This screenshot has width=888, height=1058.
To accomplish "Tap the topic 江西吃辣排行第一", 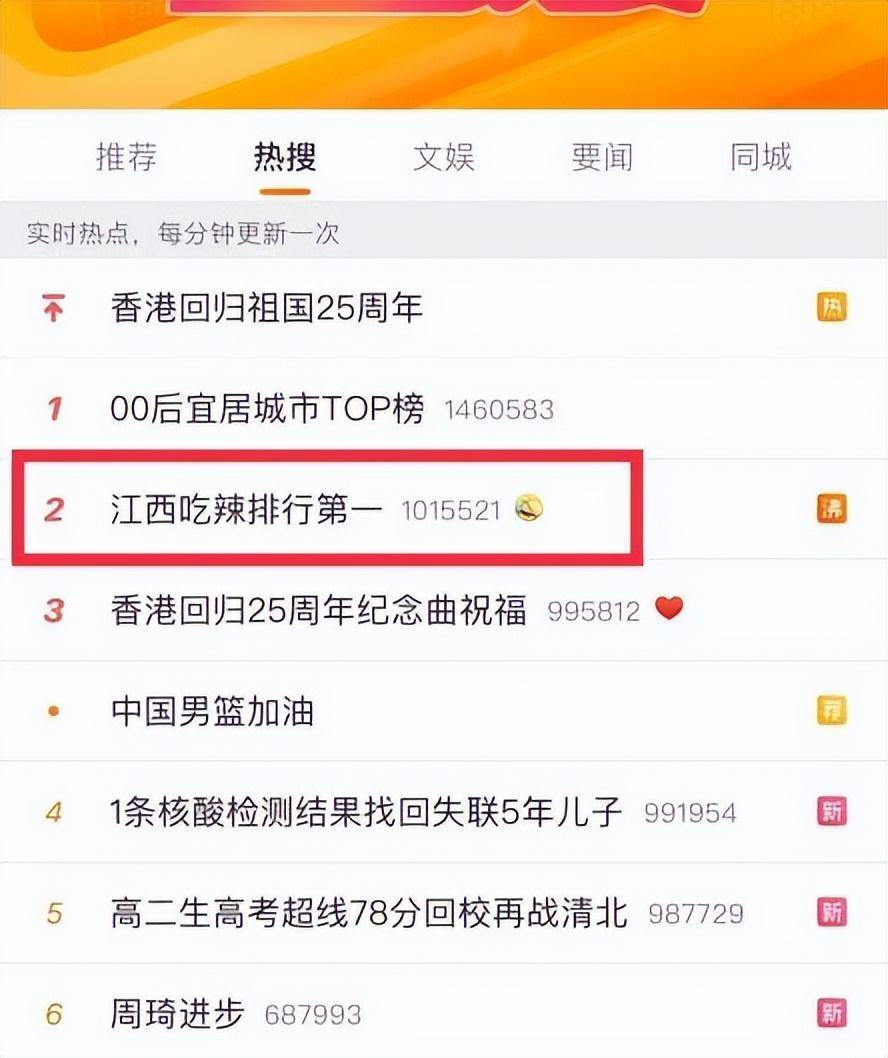I will point(246,509).
